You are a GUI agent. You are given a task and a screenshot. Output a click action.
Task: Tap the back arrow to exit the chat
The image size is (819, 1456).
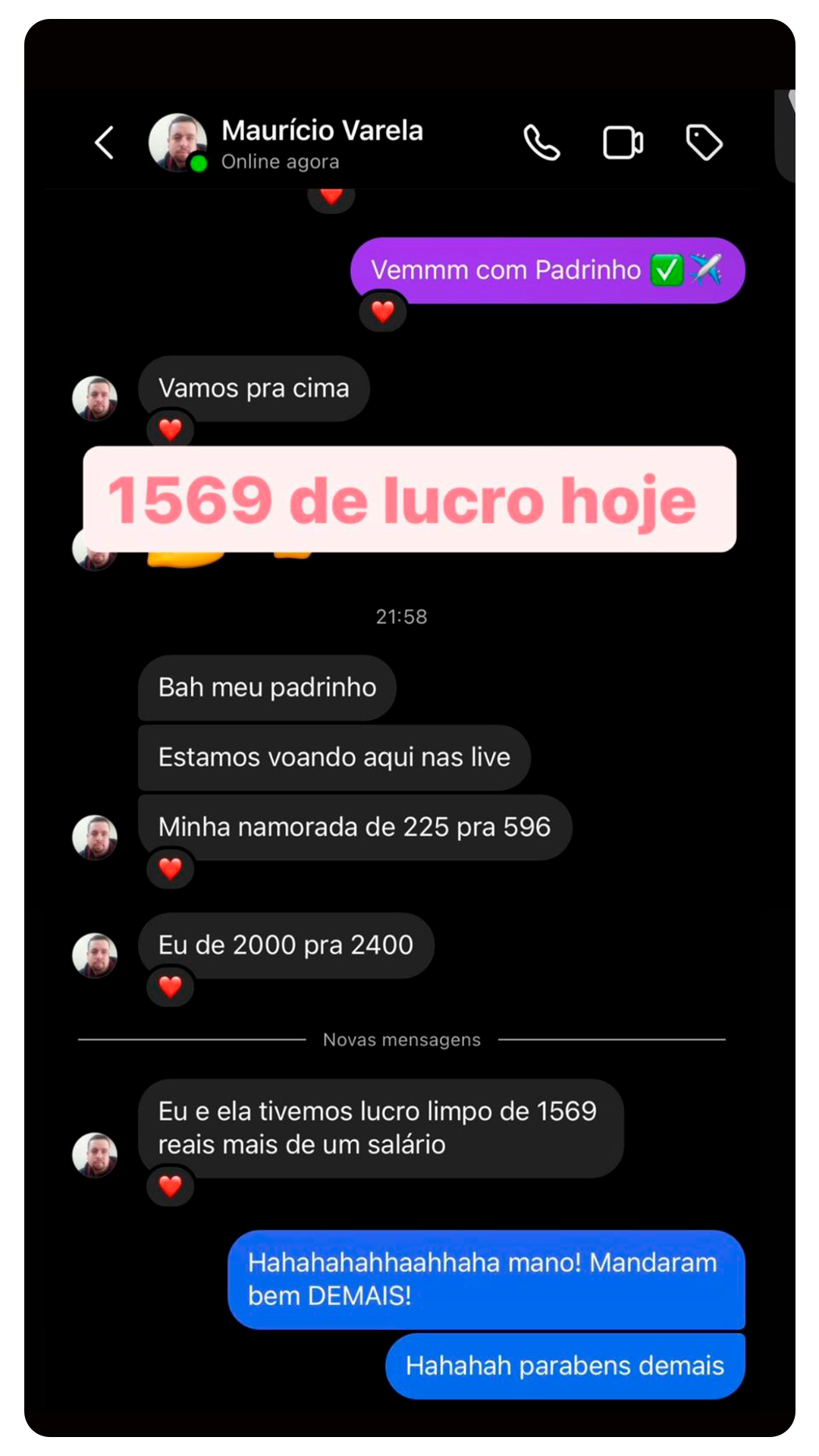point(104,143)
